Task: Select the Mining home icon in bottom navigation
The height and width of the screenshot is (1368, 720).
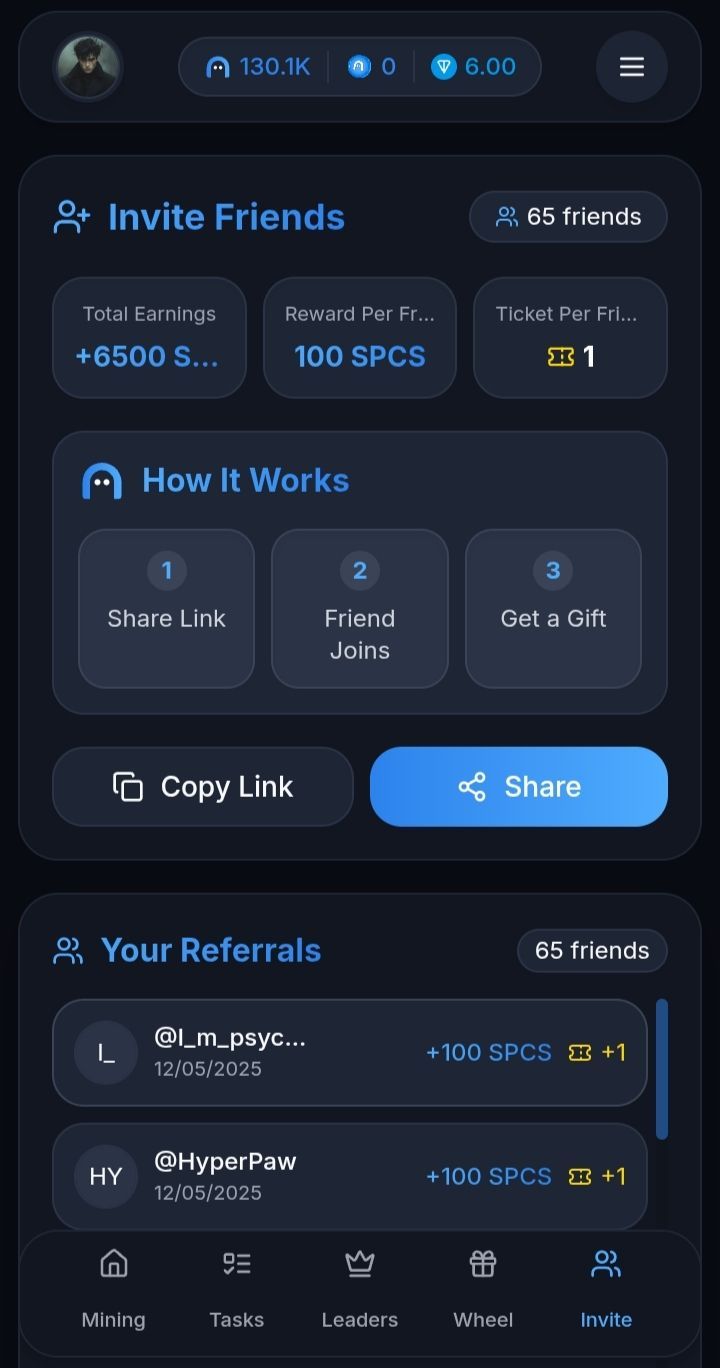Action: coord(113,1264)
